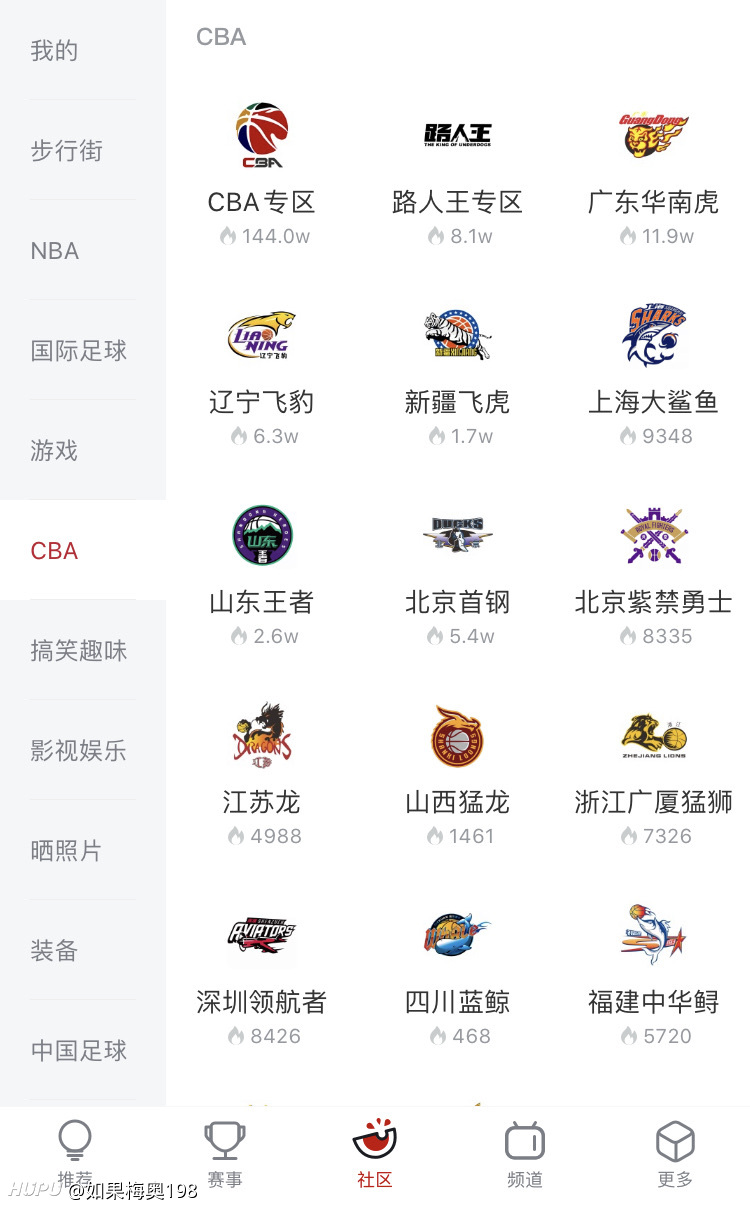Select the 江苏龙 team tile

[x=262, y=772]
